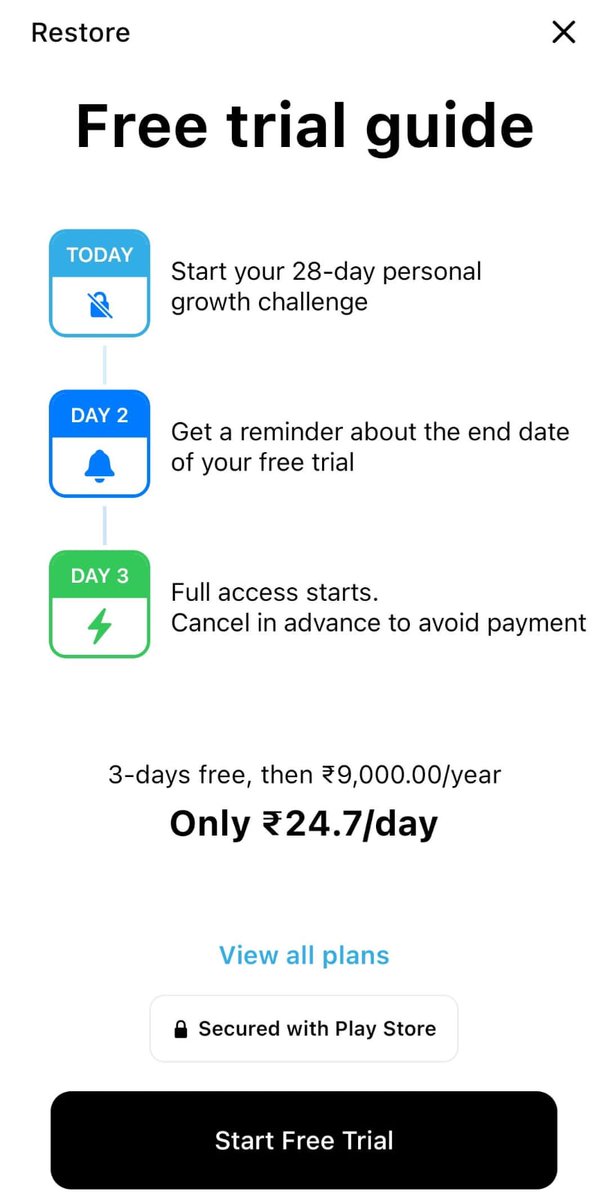Image resolution: width=608 pixels, height=1200 pixels.
Task: Tap Restore to restore purchases
Action: pos(81,33)
